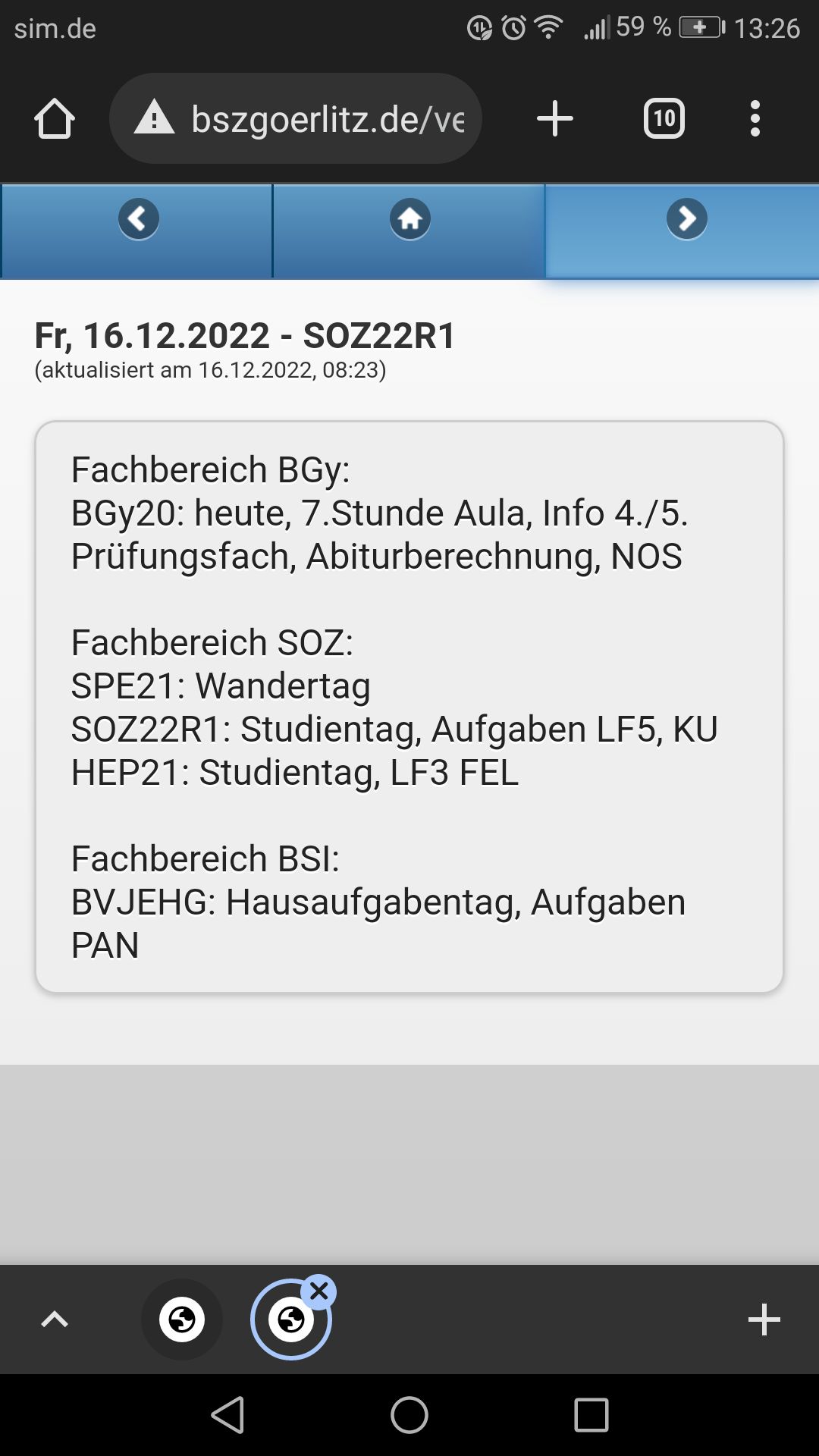Viewport: 819px width, 1456px height.
Task: Open a new browser tab
Action: [x=554, y=119]
